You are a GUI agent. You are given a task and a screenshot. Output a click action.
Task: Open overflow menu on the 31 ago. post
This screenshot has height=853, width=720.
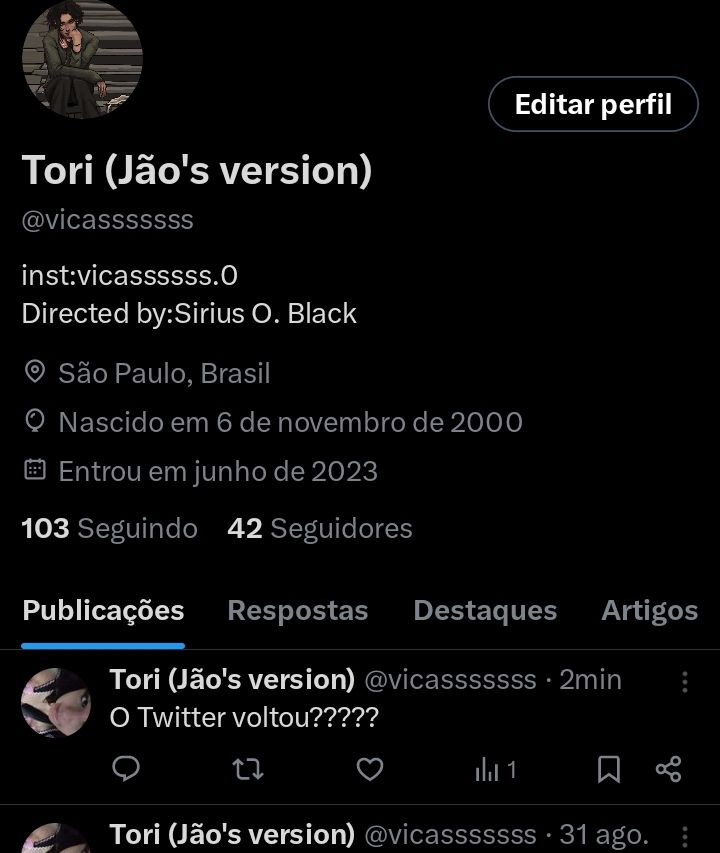click(685, 836)
